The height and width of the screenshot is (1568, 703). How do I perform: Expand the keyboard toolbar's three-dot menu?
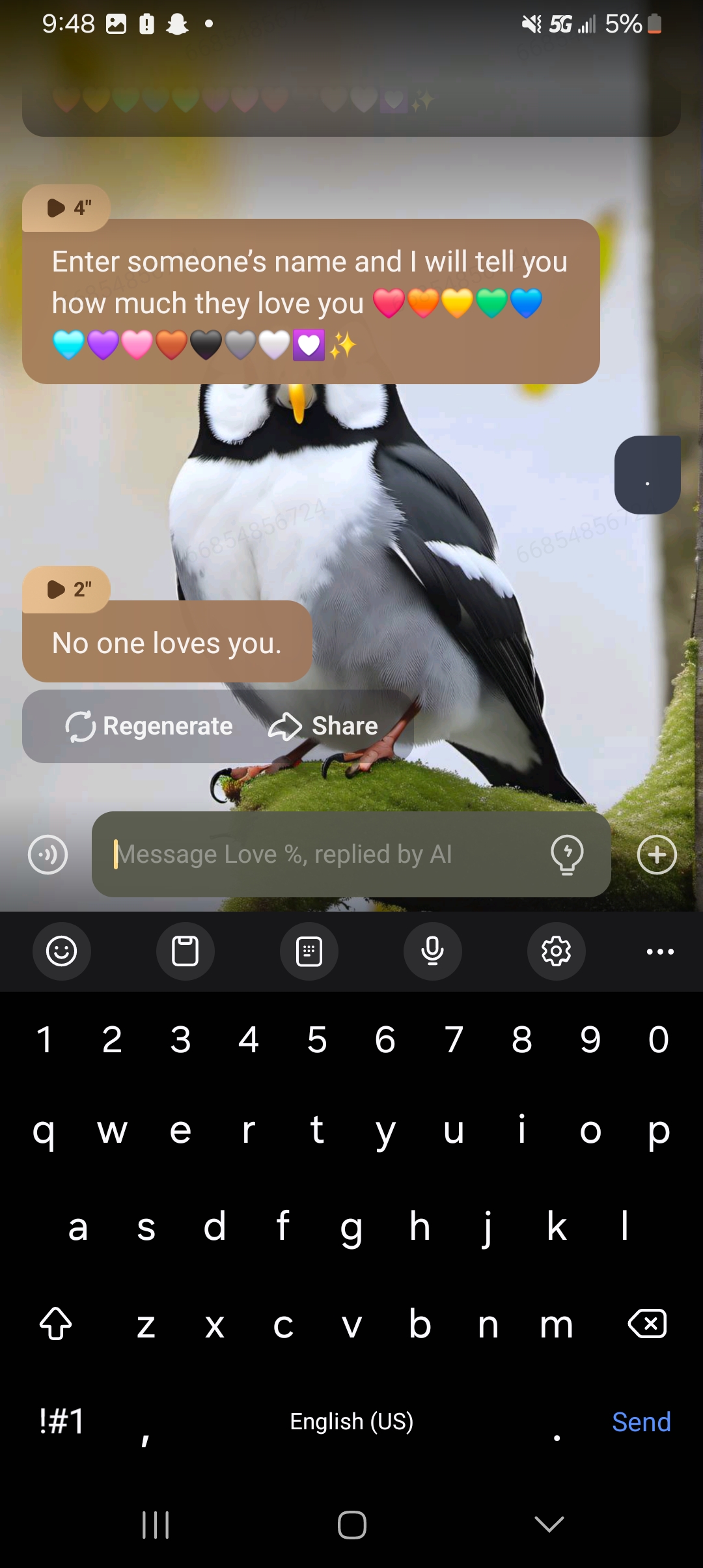pos(660,951)
